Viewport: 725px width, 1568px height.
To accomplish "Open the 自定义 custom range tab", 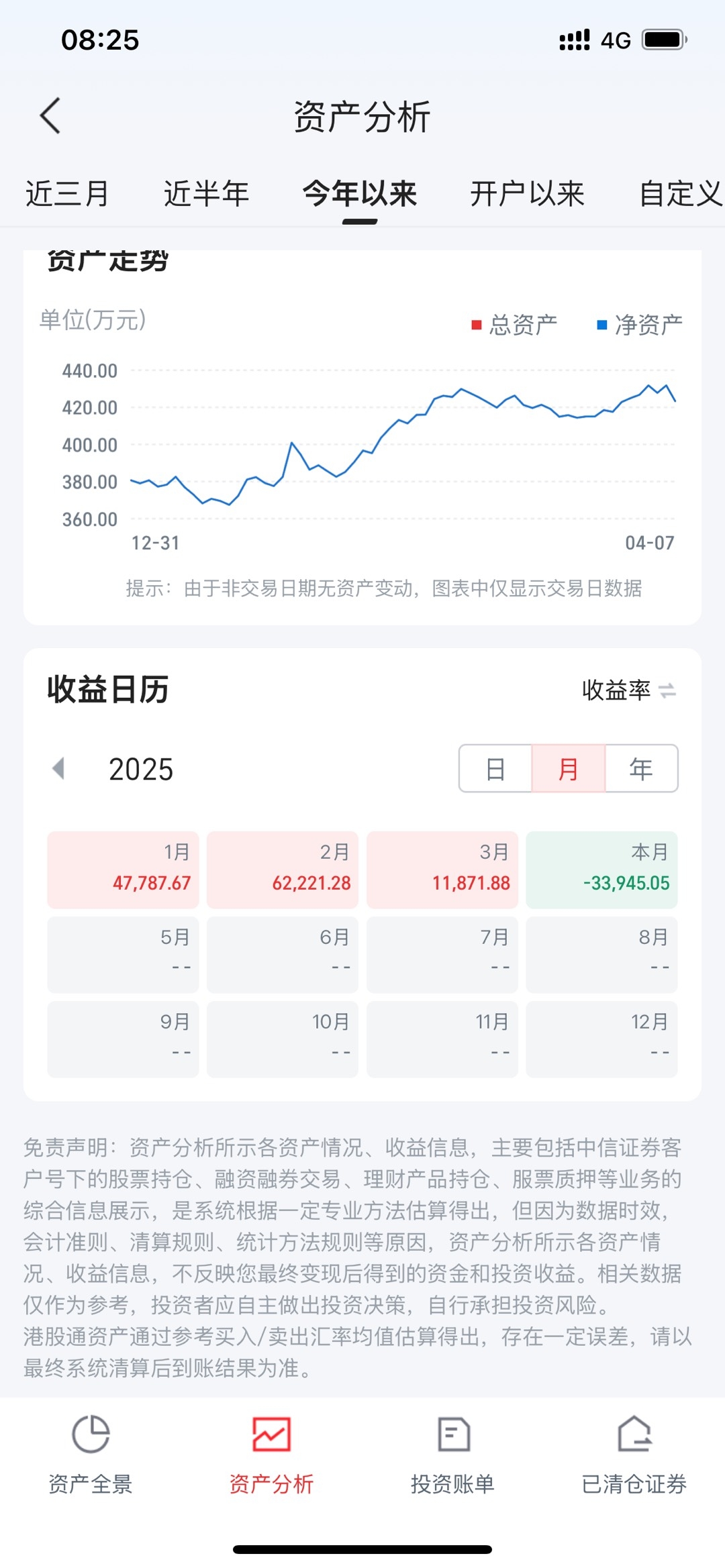I will (681, 194).
